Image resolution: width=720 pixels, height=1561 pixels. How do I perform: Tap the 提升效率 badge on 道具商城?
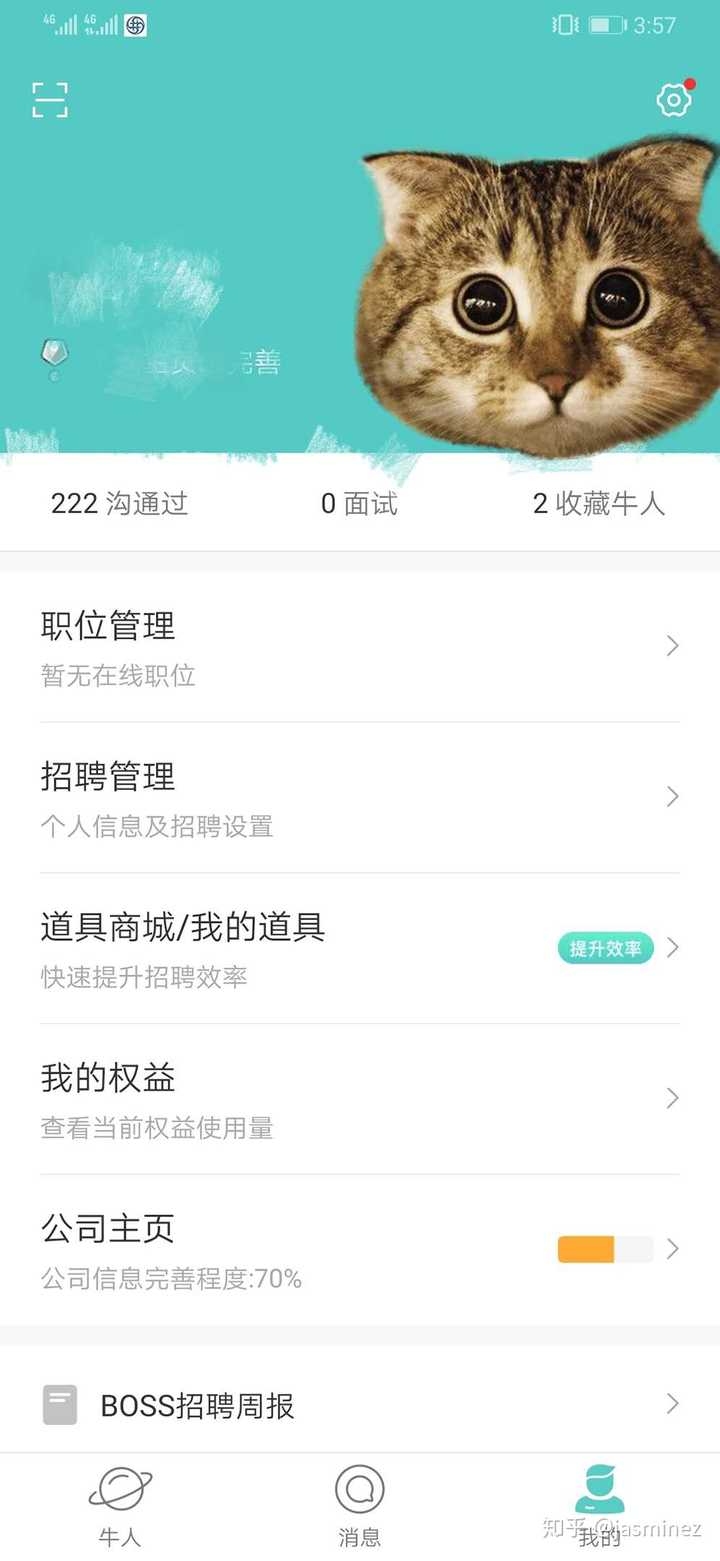coord(605,948)
